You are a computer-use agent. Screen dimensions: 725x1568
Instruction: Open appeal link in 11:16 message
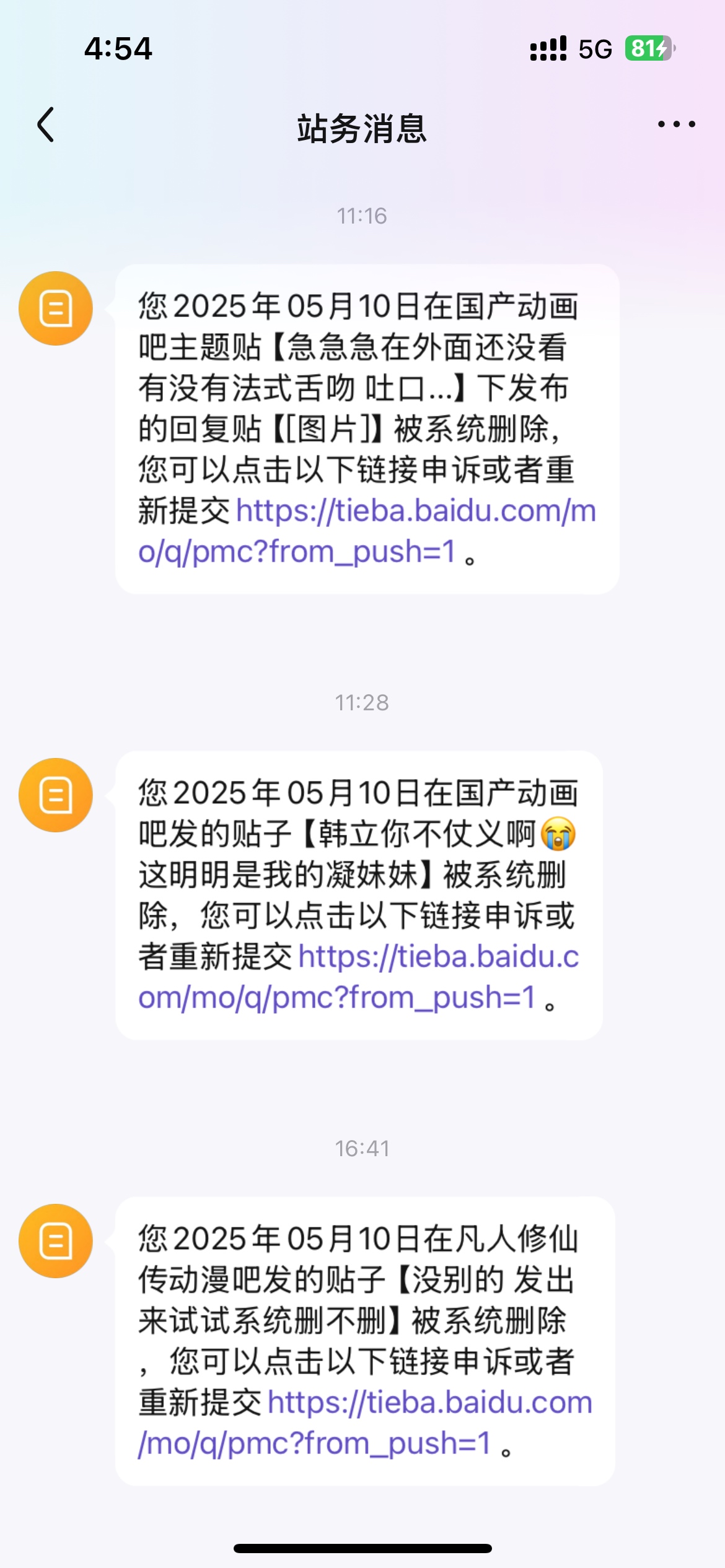367,531
